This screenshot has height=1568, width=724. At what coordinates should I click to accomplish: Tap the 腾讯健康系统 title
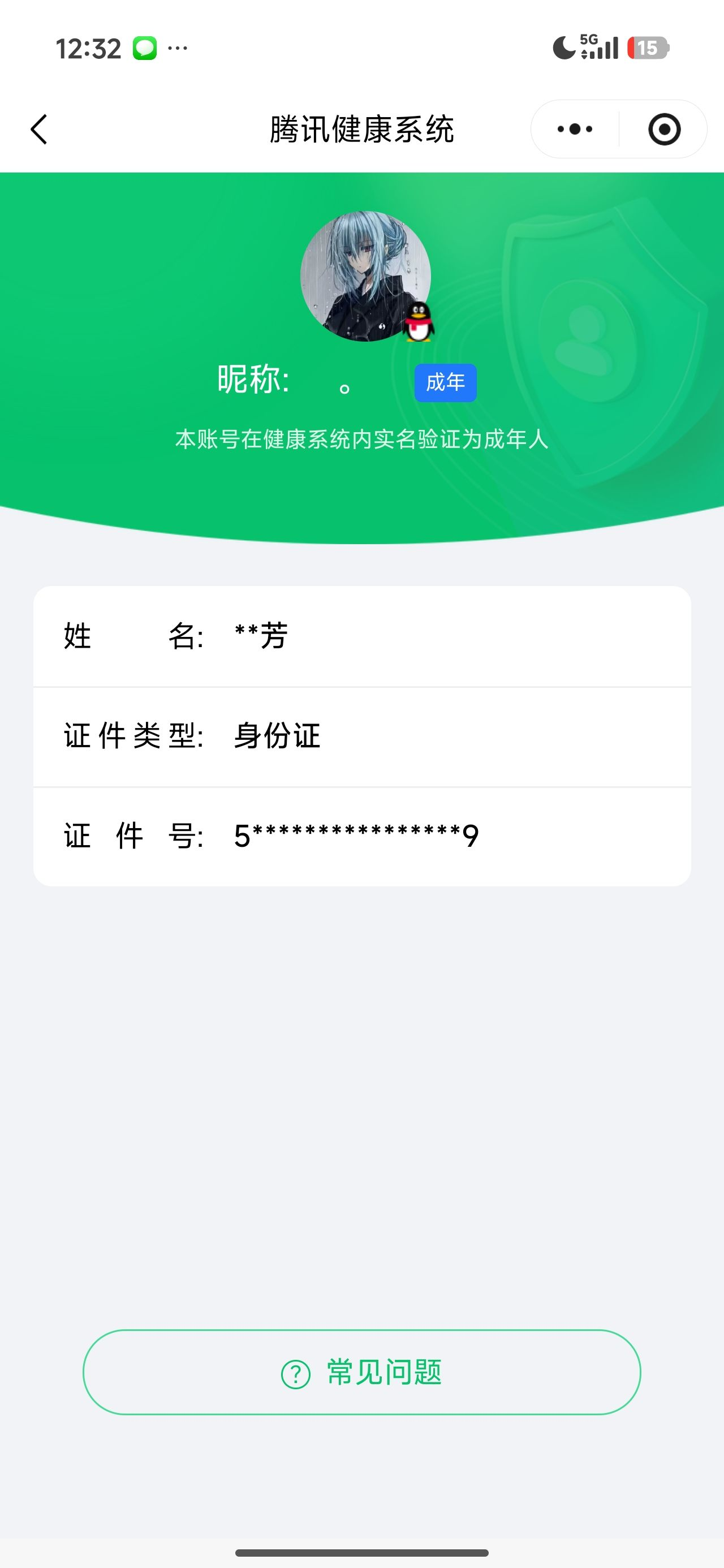click(x=361, y=129)
